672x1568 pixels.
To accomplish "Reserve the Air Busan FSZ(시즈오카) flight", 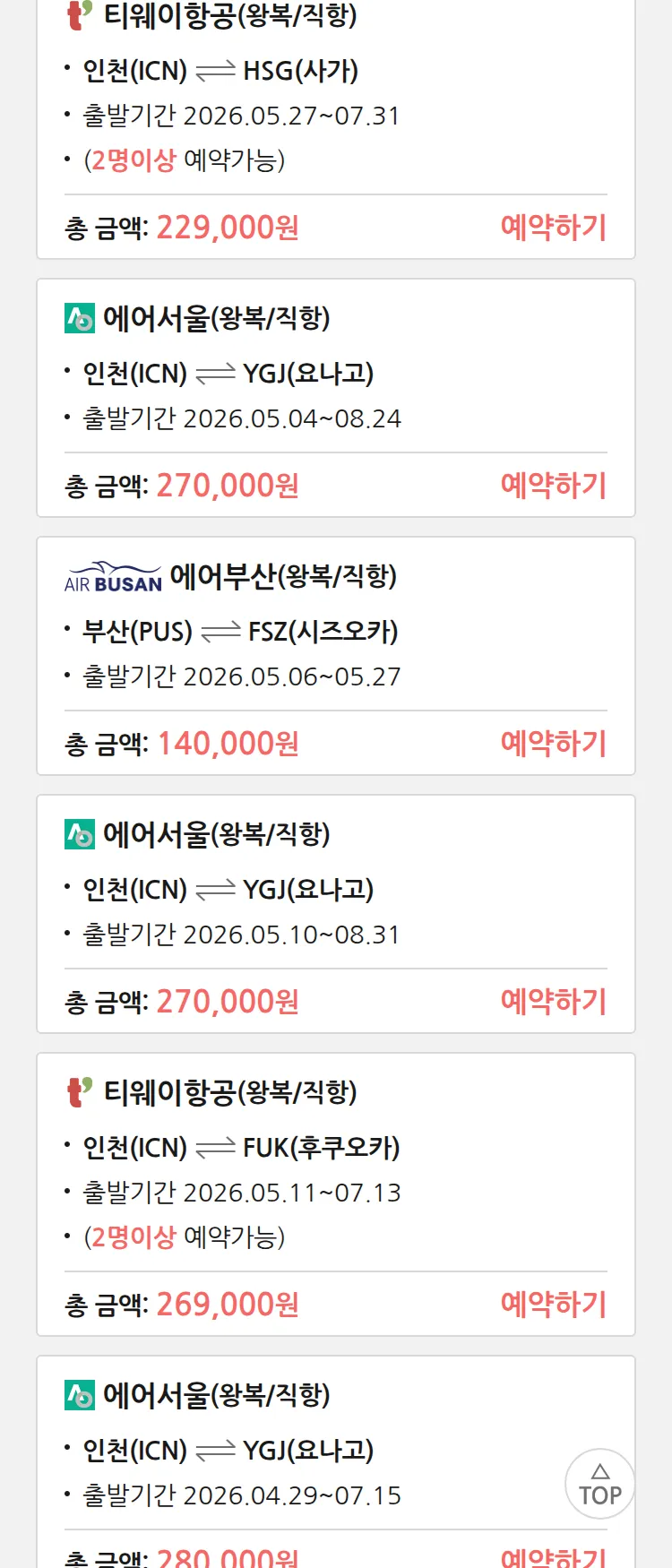I will pos(553,744).
